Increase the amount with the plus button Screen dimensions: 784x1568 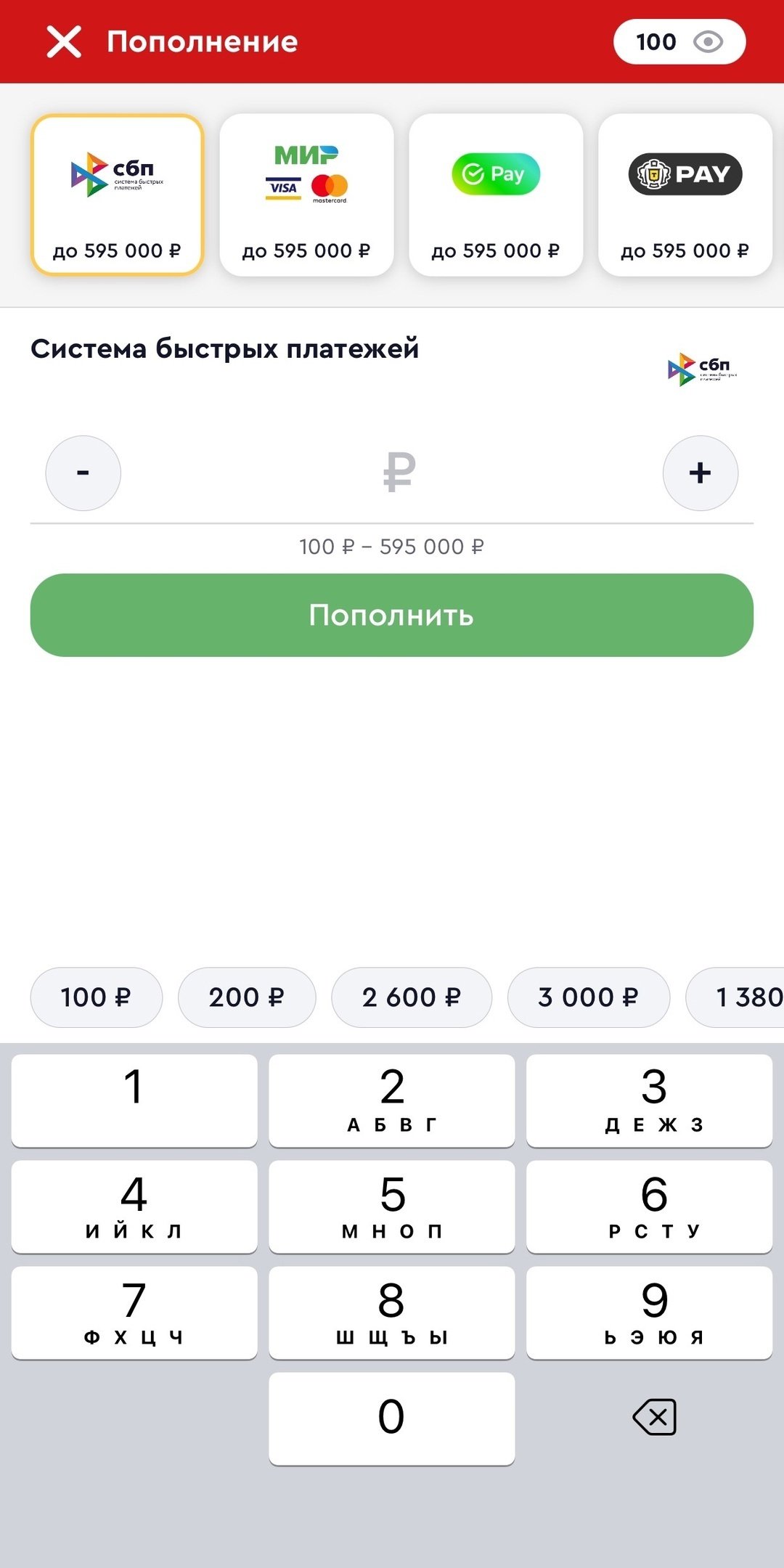point(700,473)
